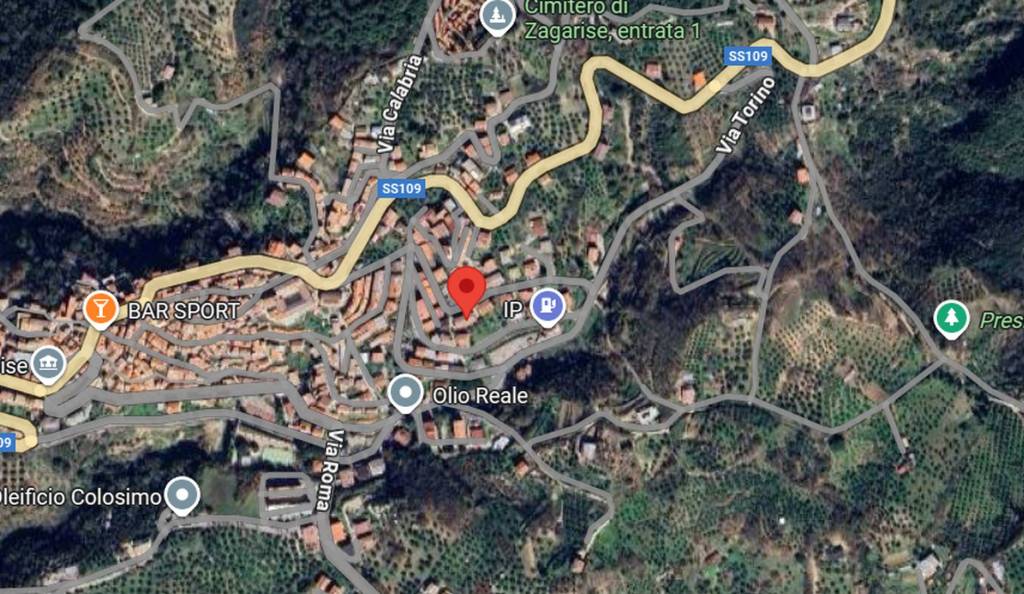Select the Olio Reale map pin
1024x594 pixels.
pyautogui.click(x=405, y=393)
